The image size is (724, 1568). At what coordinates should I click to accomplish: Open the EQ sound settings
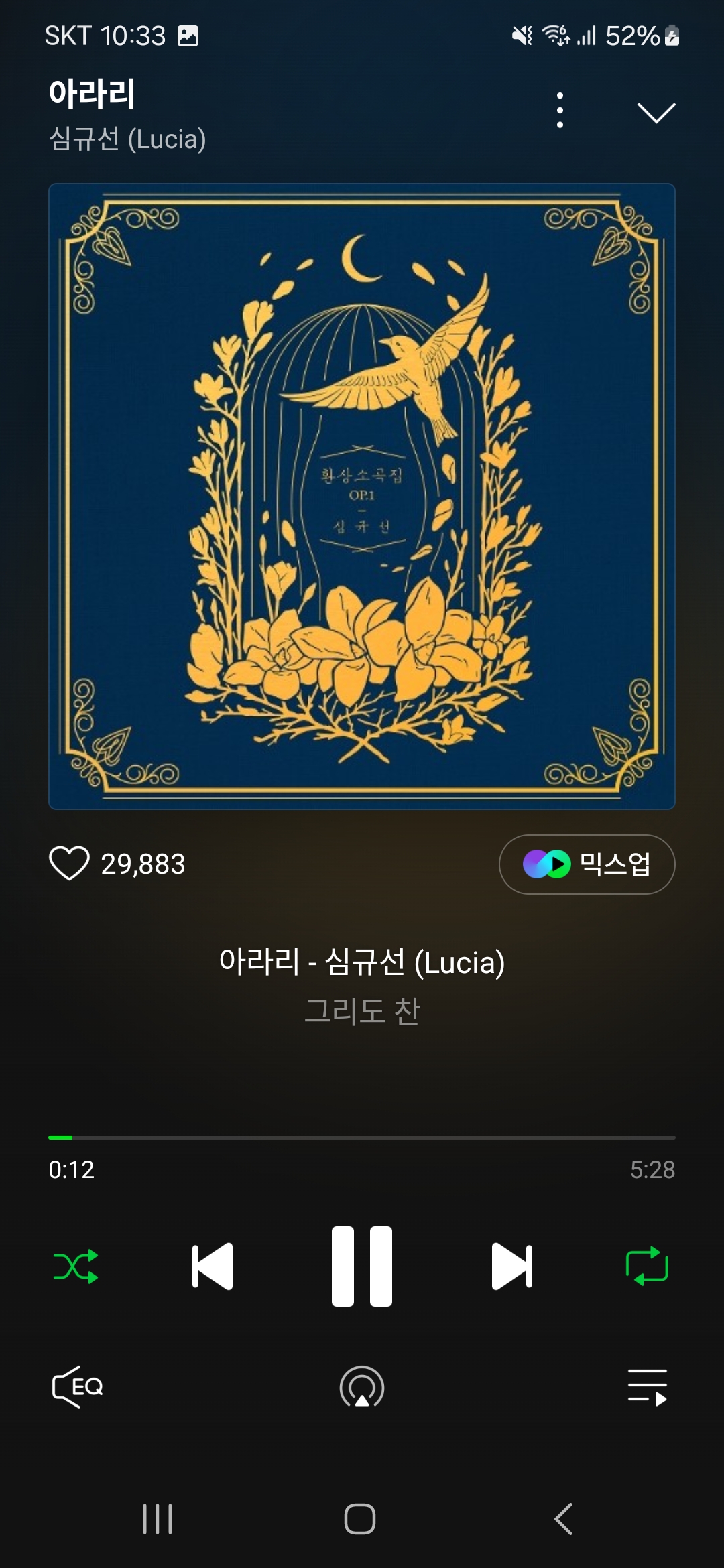pos(78,1386)
